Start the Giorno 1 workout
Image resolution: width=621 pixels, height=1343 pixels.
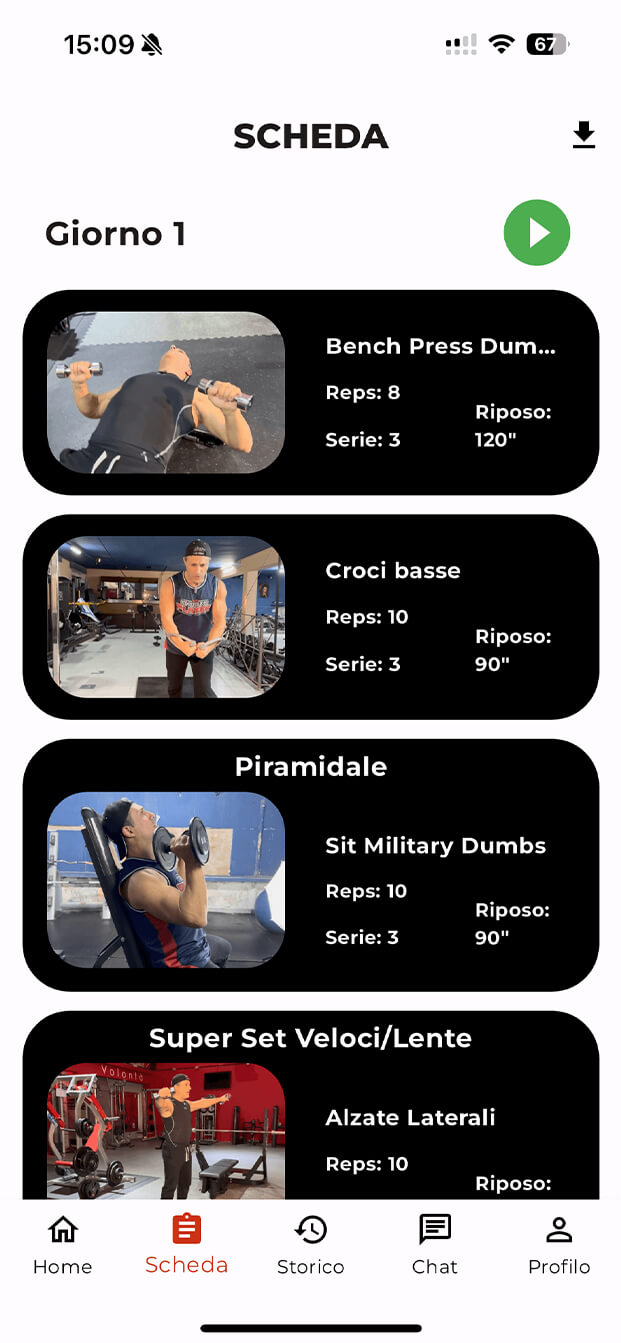(x=537, y=233)
